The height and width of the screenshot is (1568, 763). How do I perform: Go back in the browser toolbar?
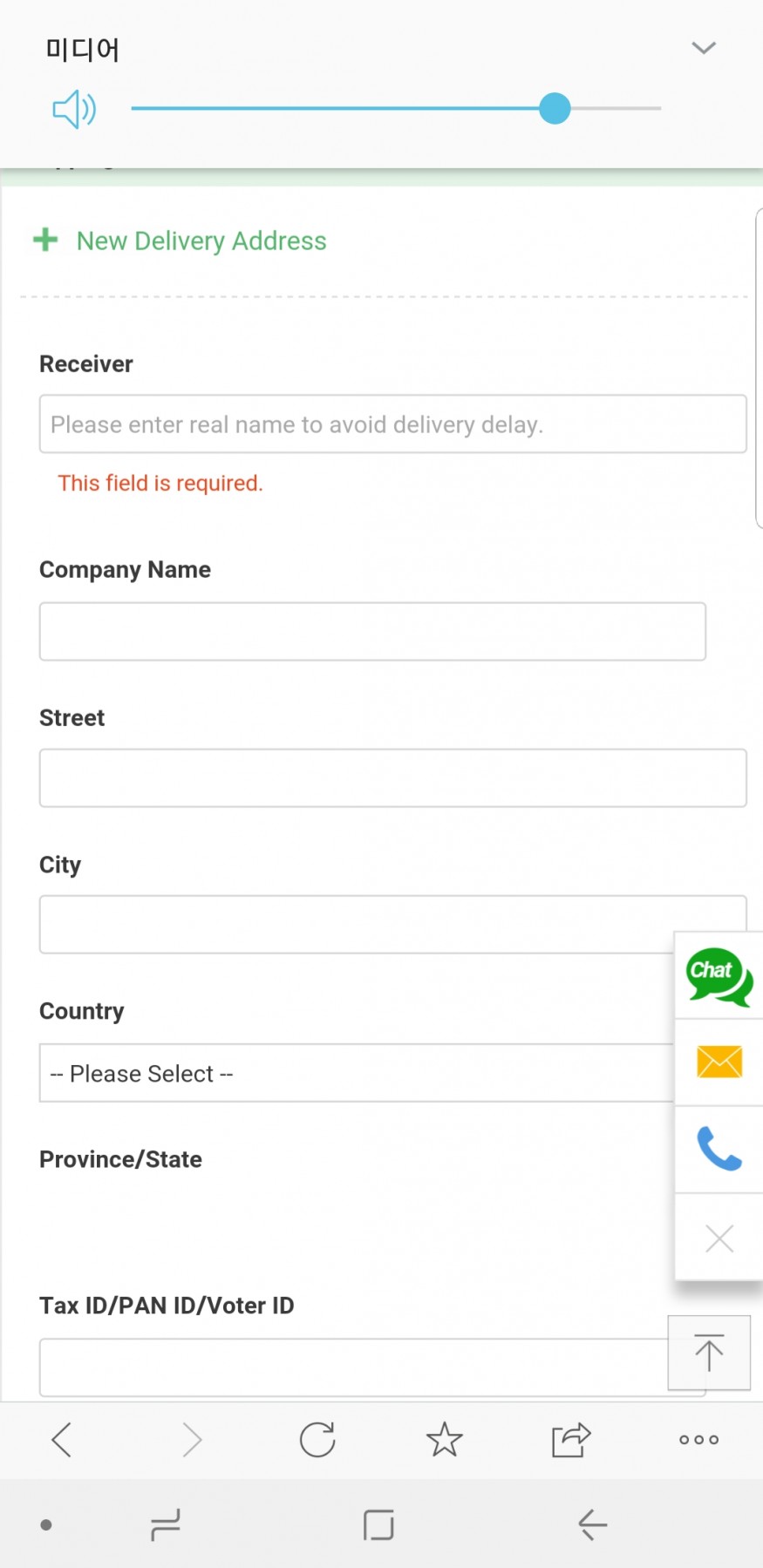62,1439
